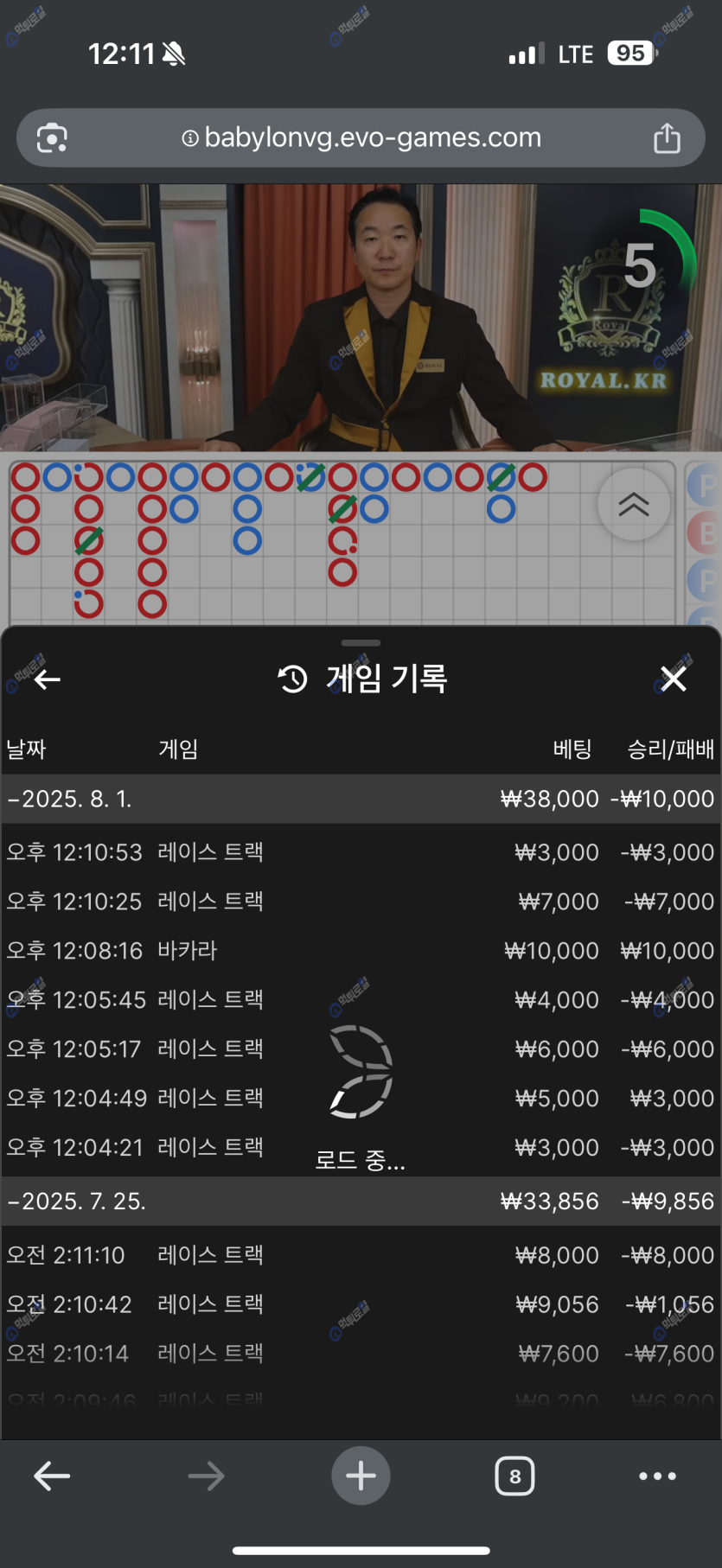Open the 오전 2:10:42 레이스 트랙 record
The height and width of the screenshot is (1568, 722).
click(361, 1304)
